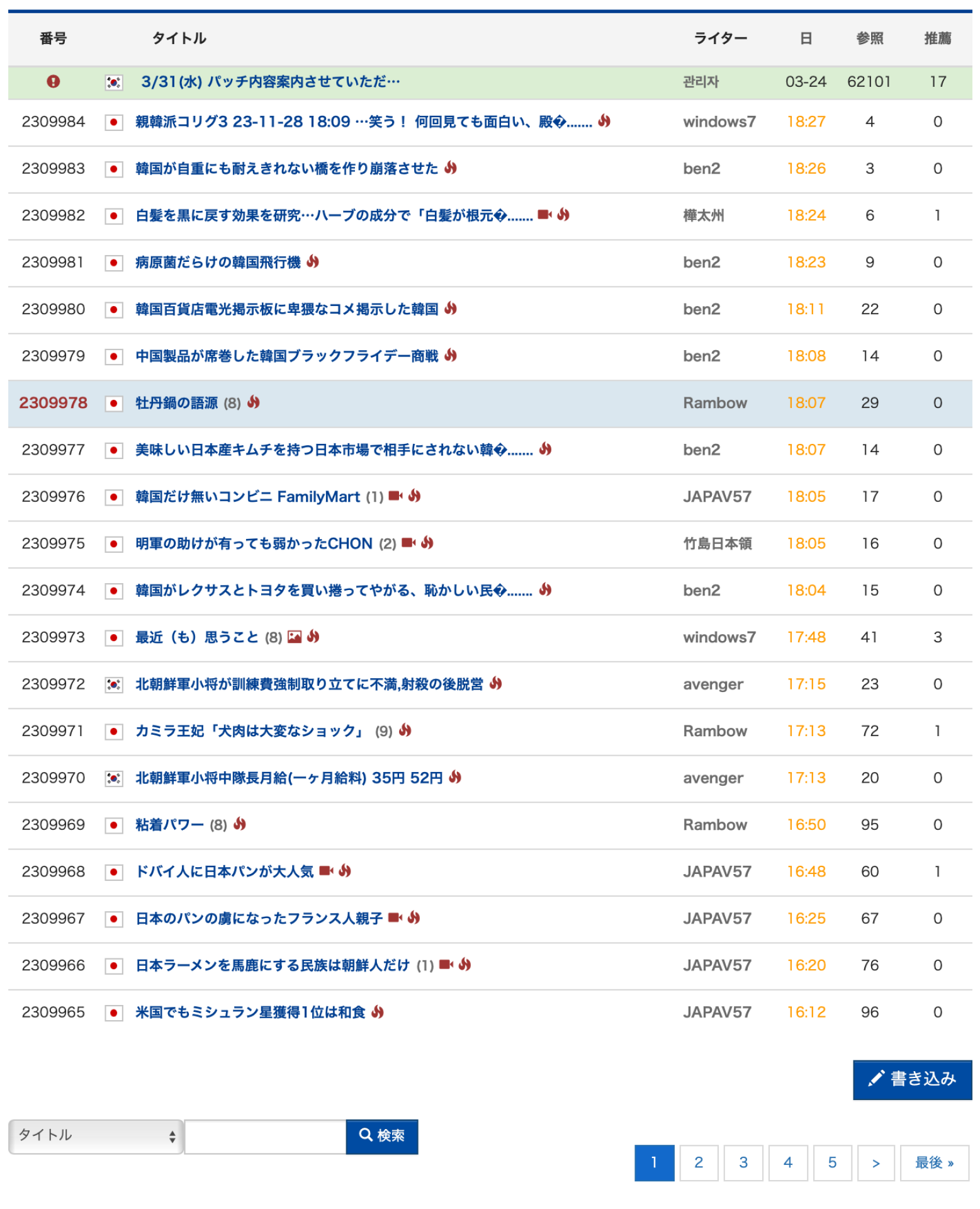The image size is (980, 1209).
Task: Open post ドバイ人に日本パンが大人気
Action: (224, 871)
